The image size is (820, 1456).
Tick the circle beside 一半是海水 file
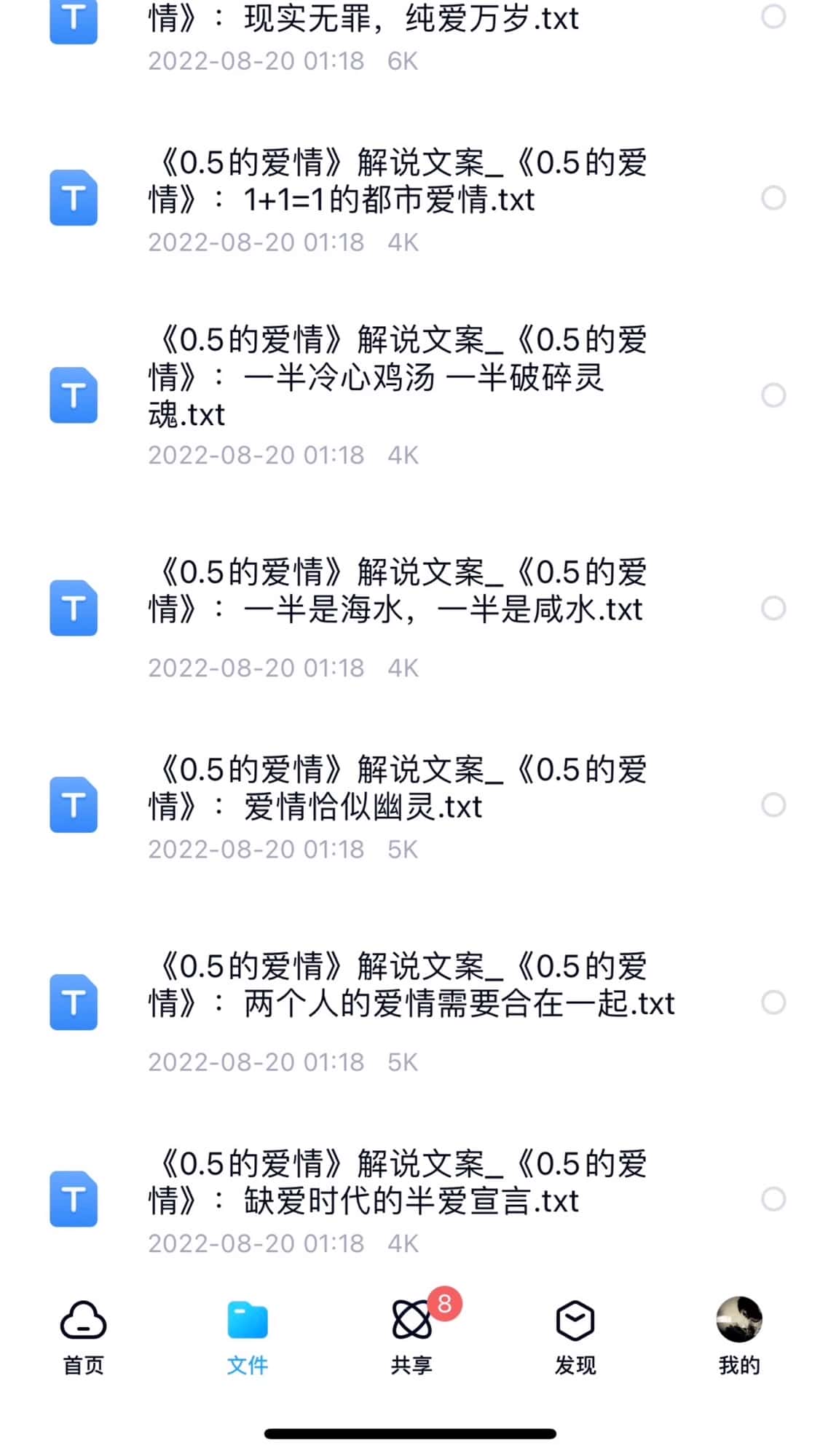(x=773, y=608)
